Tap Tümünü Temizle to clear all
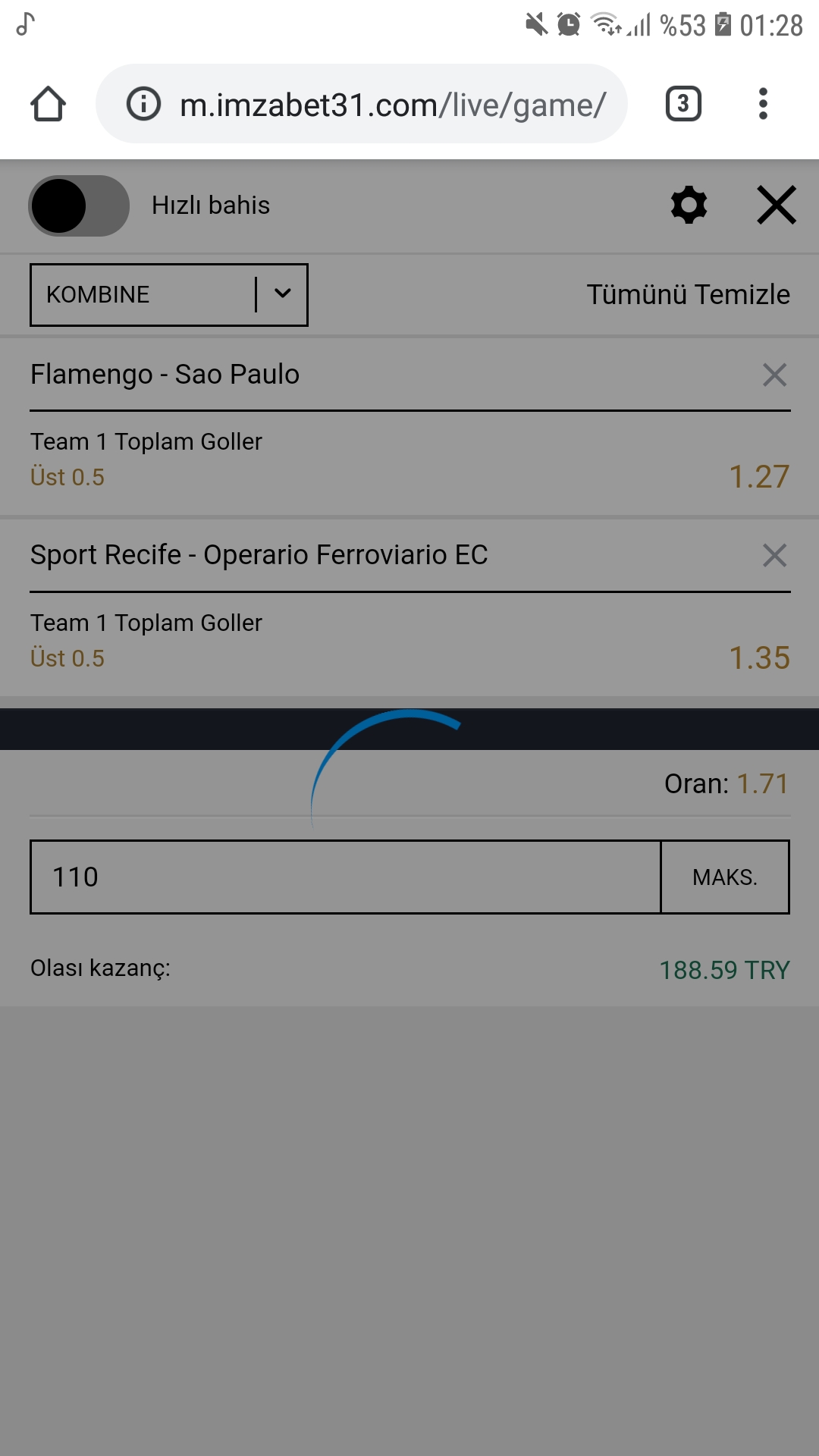This screenshot has height=1456, width=819. pos(688,294)
